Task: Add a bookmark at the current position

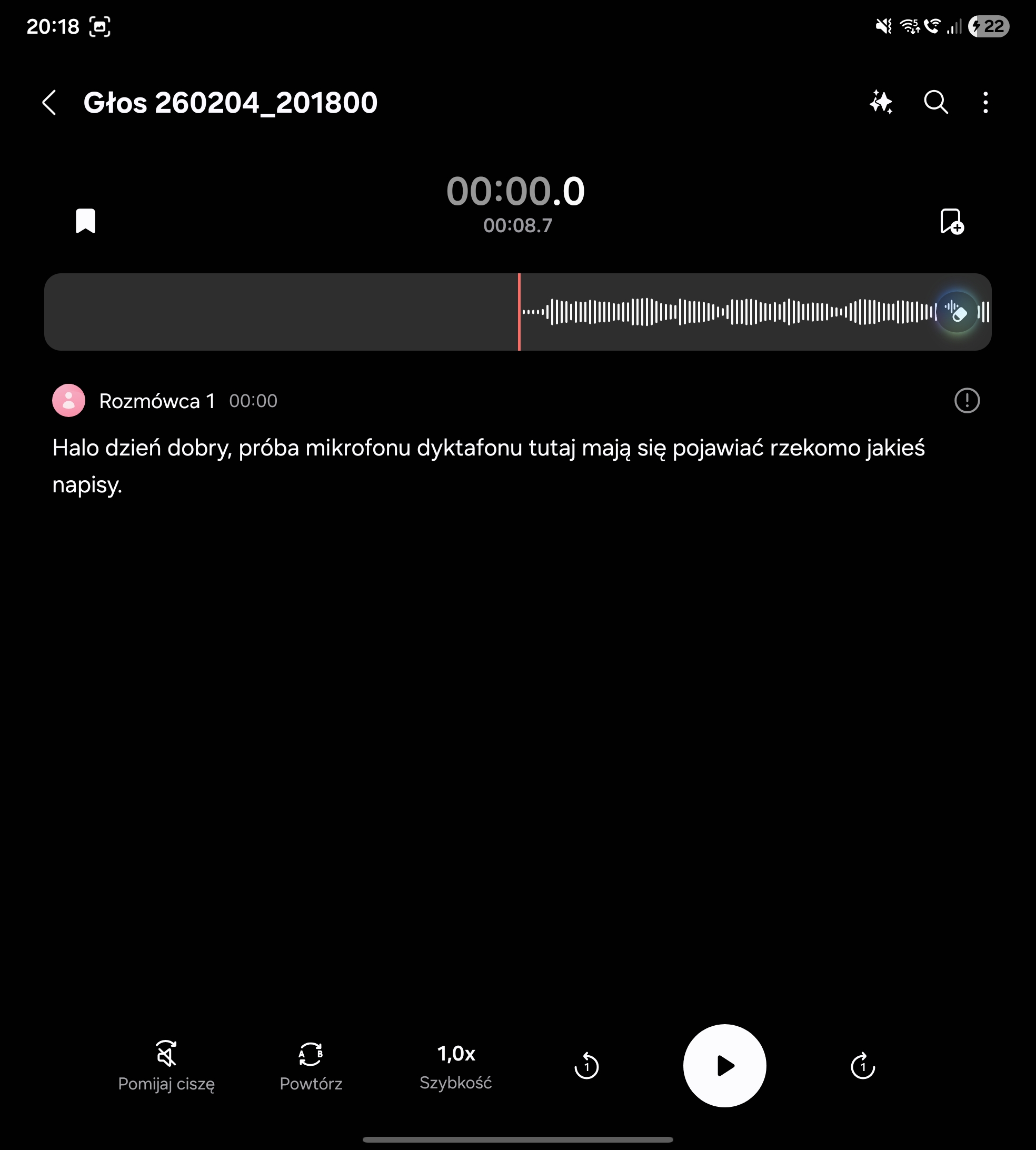Action: point(951,222)
